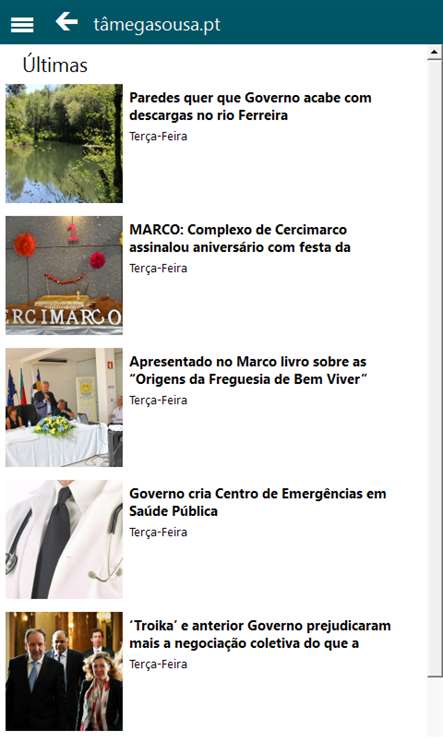Go back with the arrow icon

click(x=66, y=22)
